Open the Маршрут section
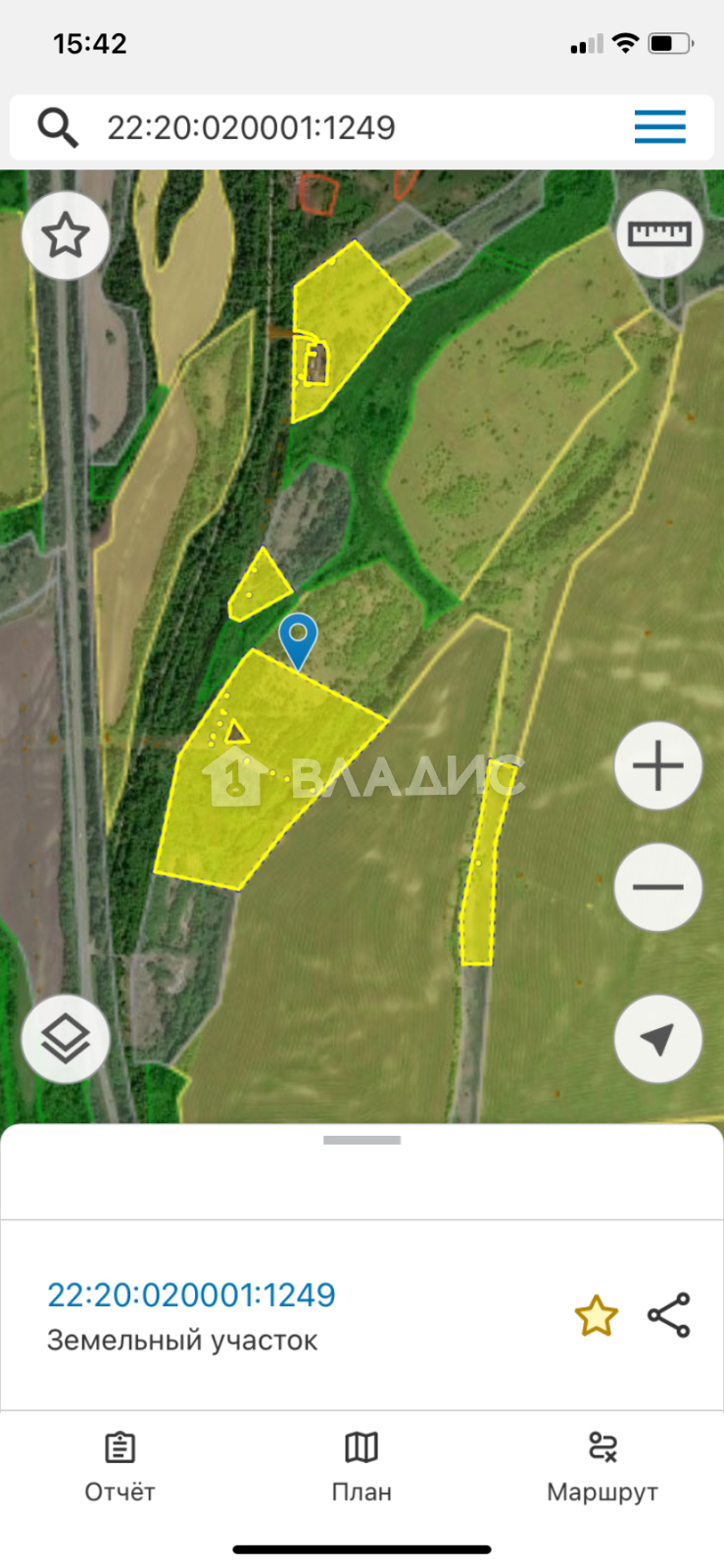724x1568 pixels. coord(603,1468)
